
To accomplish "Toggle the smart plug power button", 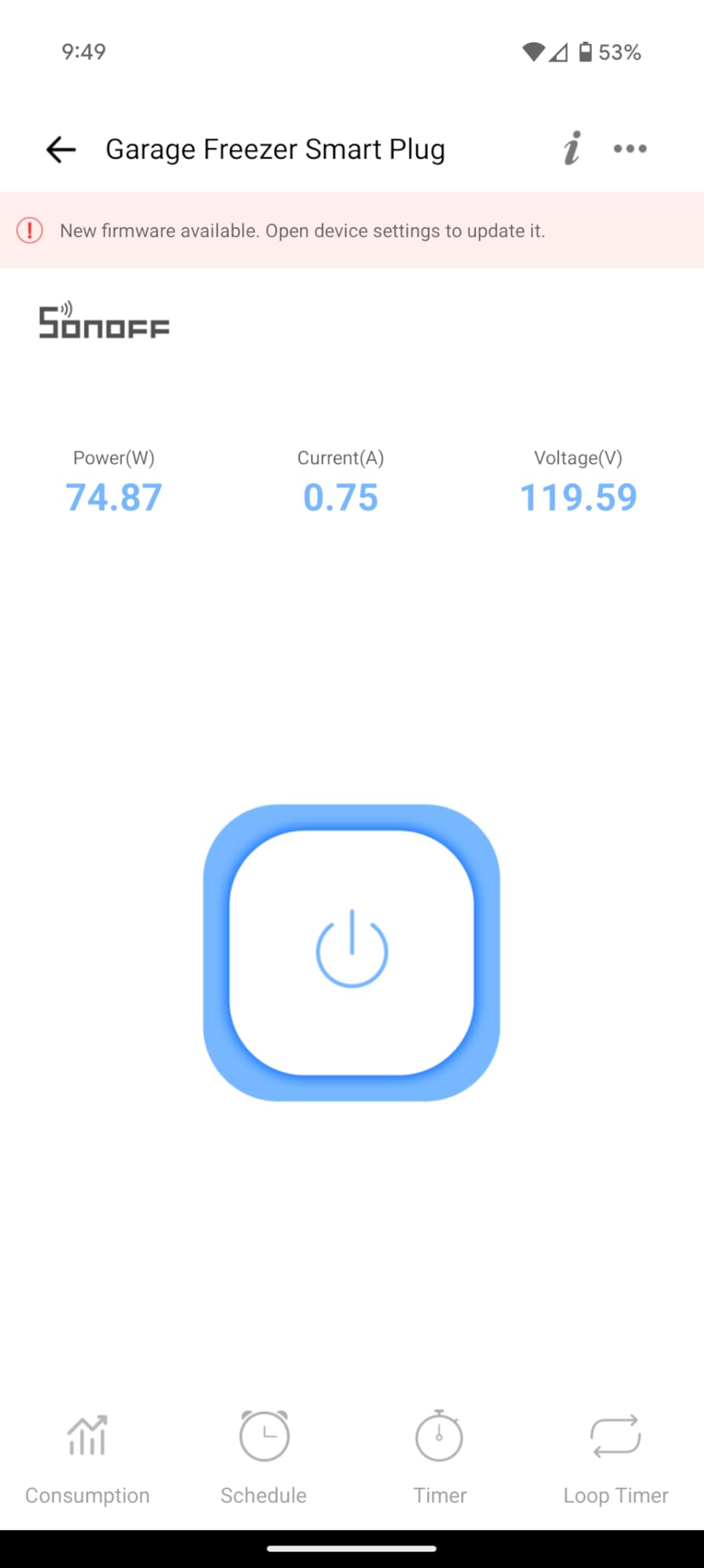I will (352, 952).
